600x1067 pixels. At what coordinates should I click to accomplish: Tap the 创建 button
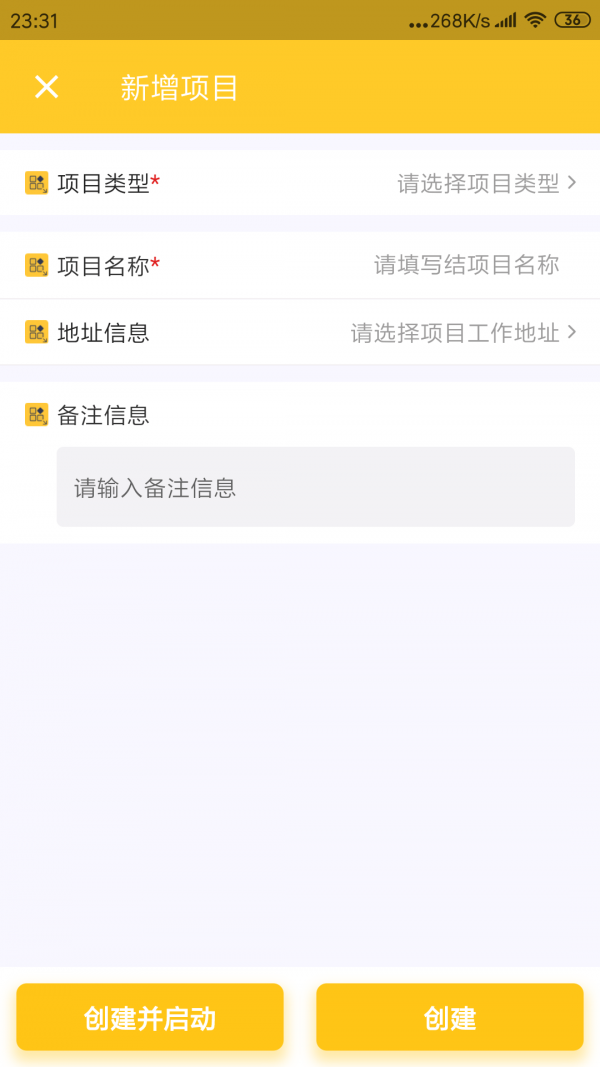click(450, 1018)
